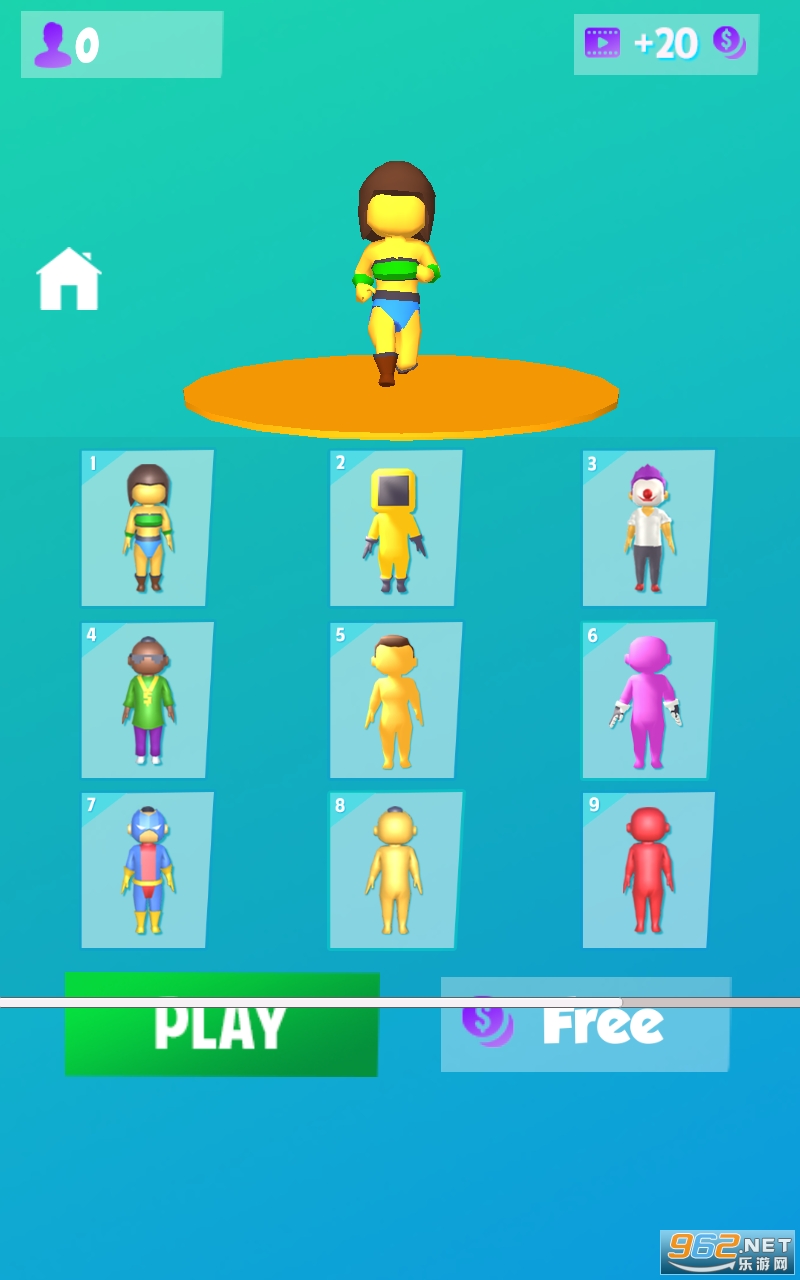Go back to the home screen icon
The width and height of the screenshot is (800, 1280).
(69, 278)
